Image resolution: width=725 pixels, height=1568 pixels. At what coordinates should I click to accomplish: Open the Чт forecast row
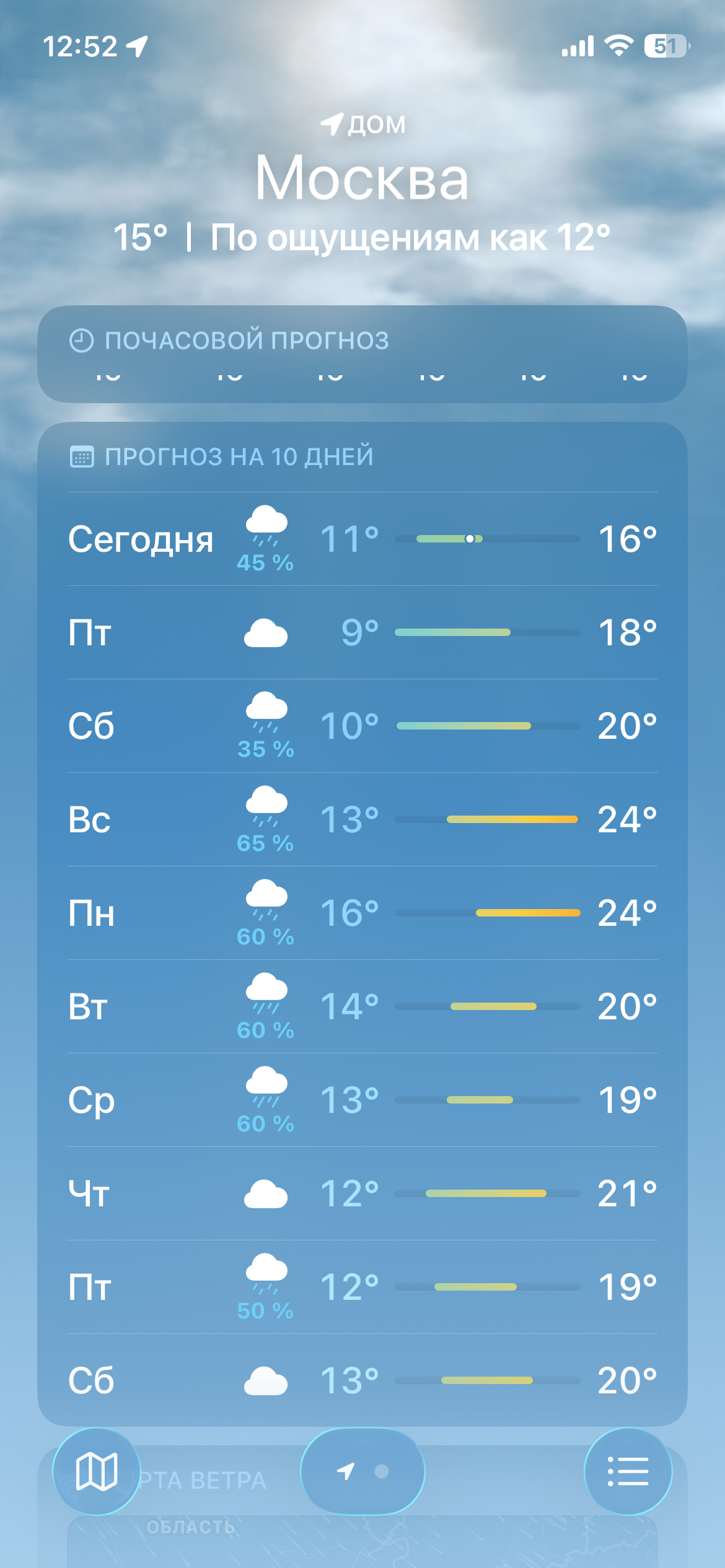[362, 1193]
